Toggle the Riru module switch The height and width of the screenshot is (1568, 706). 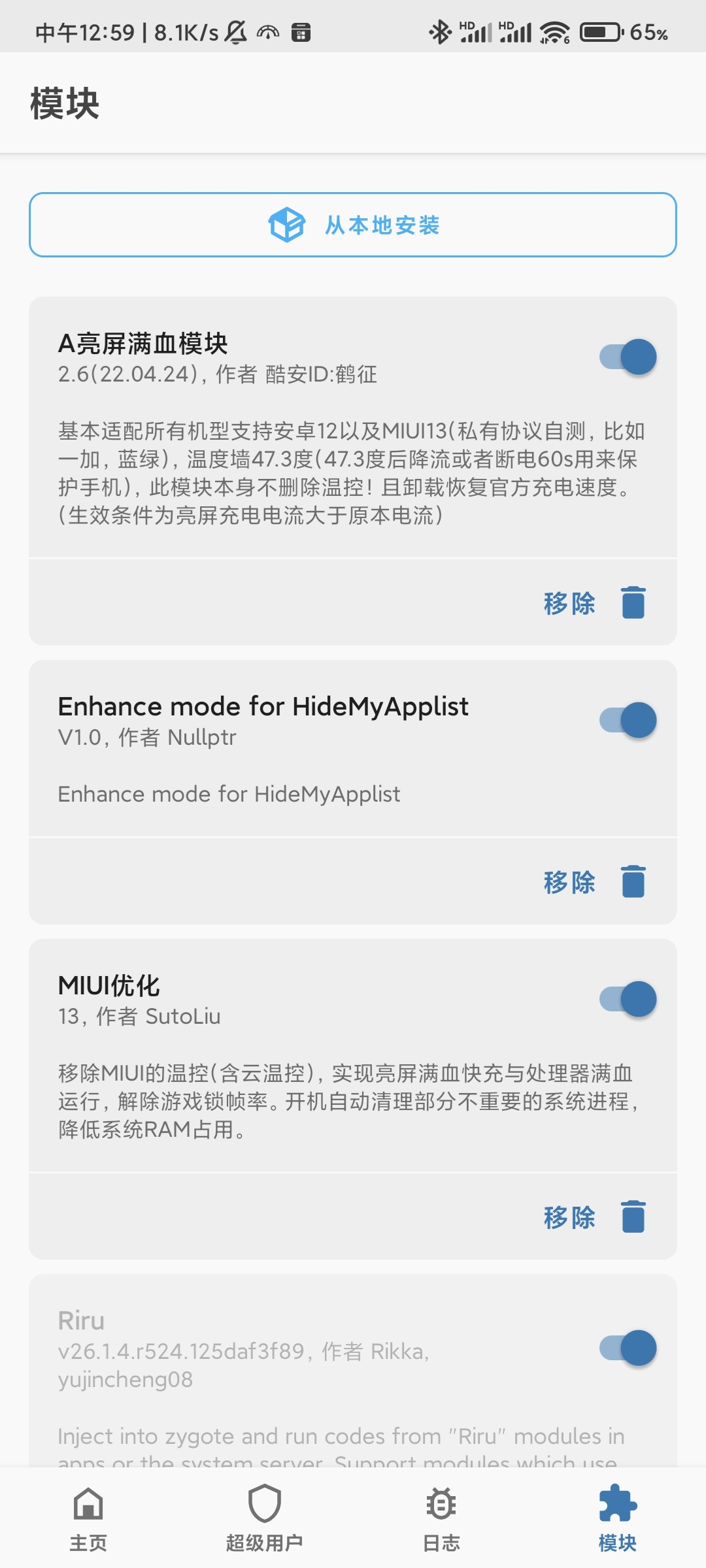tap(628, 1348)
